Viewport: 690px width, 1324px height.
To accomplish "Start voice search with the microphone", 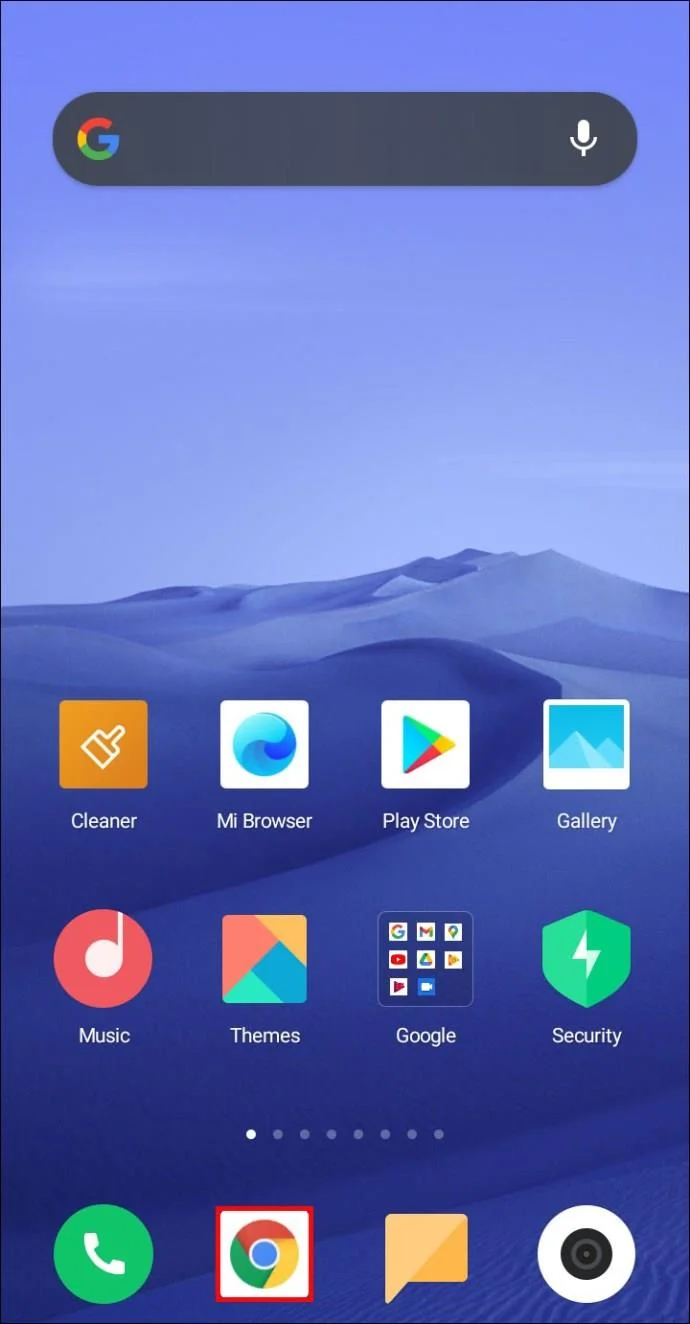I will 583,139.
